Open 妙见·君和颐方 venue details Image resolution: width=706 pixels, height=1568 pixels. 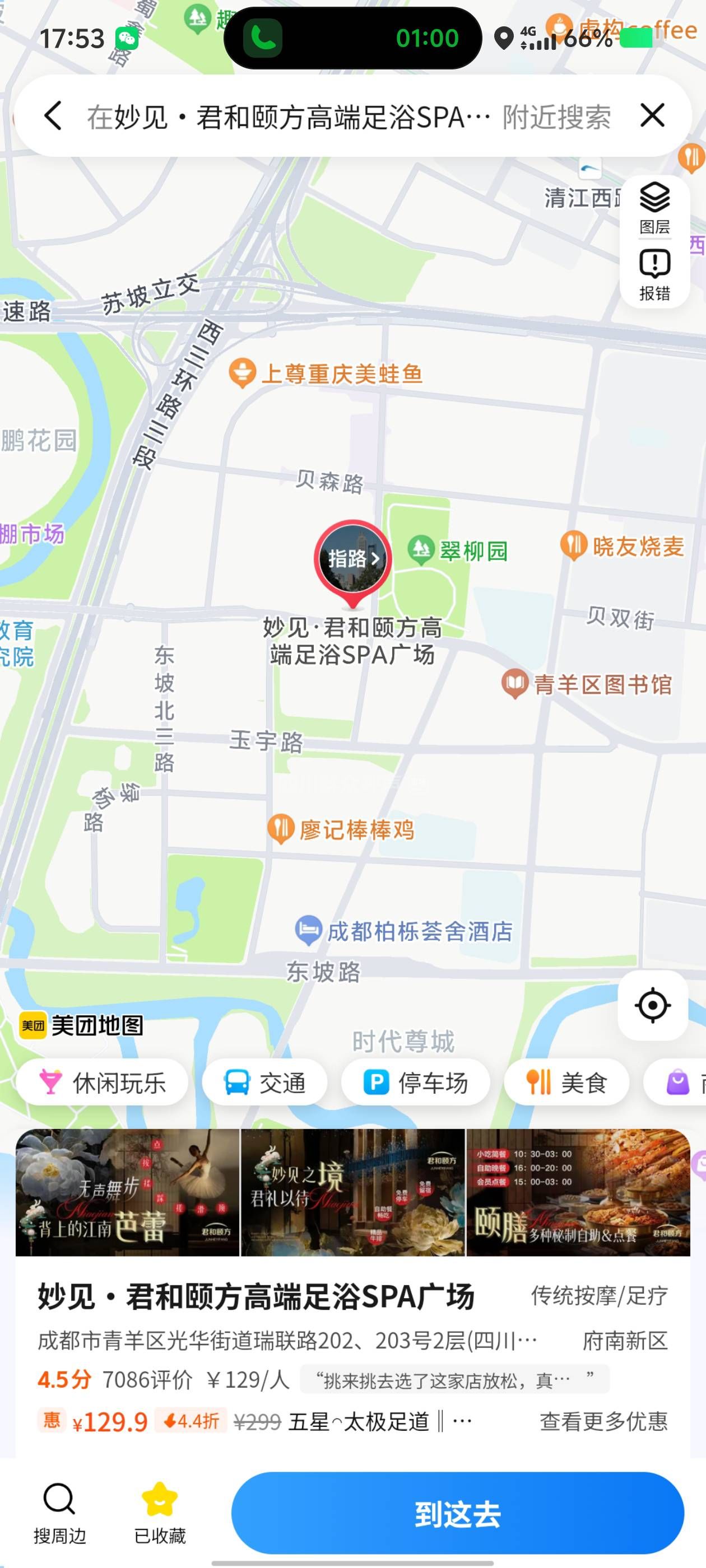tap(256, 1296)
